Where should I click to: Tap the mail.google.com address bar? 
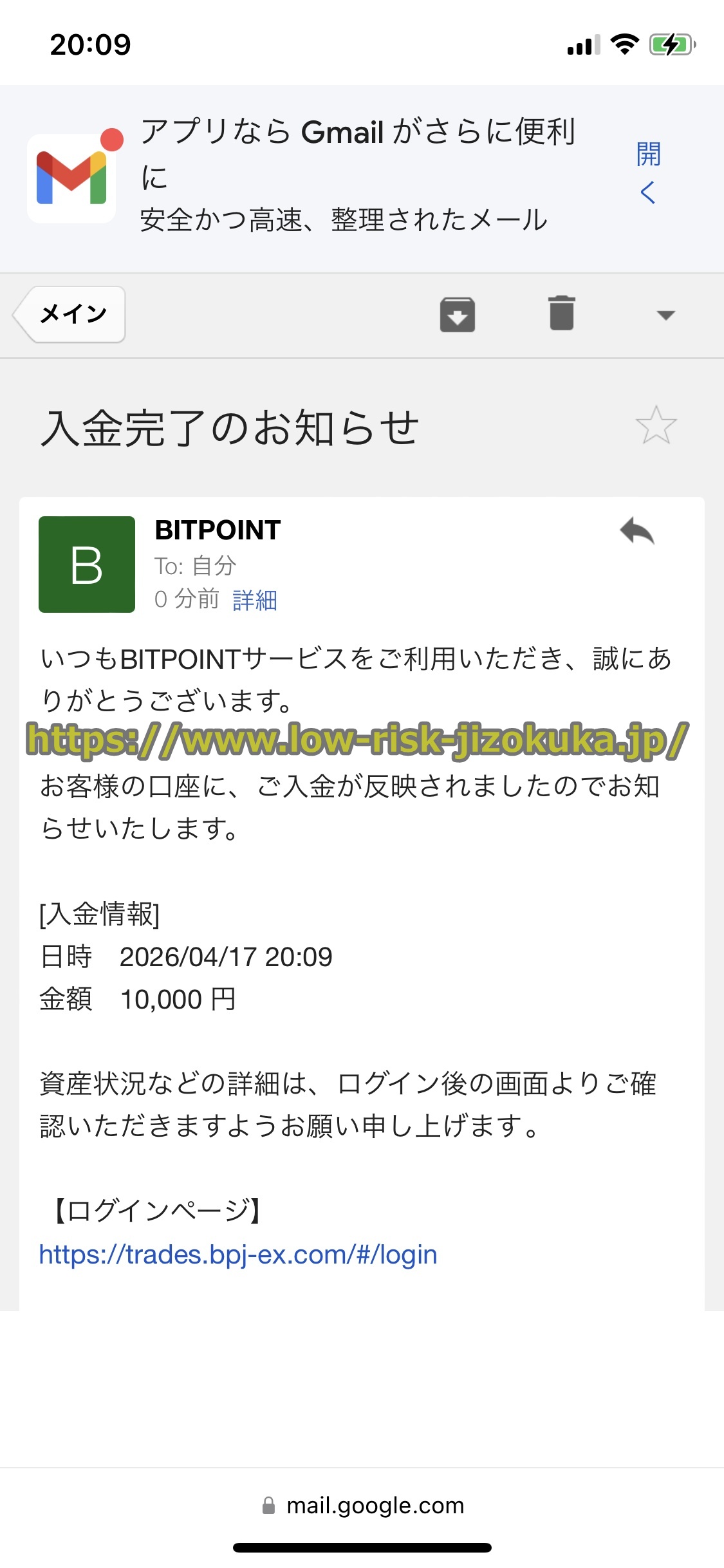(x=362, y=1505)
